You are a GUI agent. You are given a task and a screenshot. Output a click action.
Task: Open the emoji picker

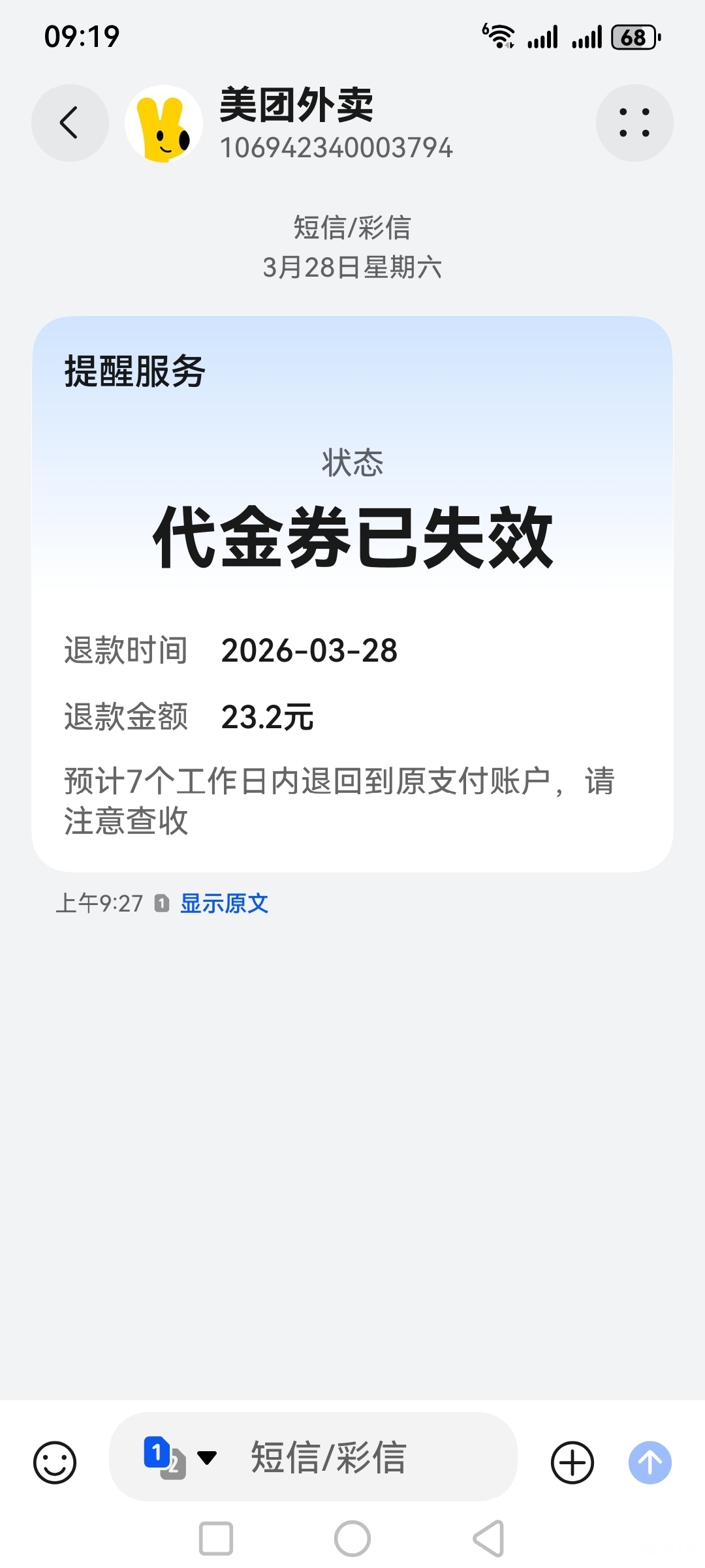coord(55,1462)
